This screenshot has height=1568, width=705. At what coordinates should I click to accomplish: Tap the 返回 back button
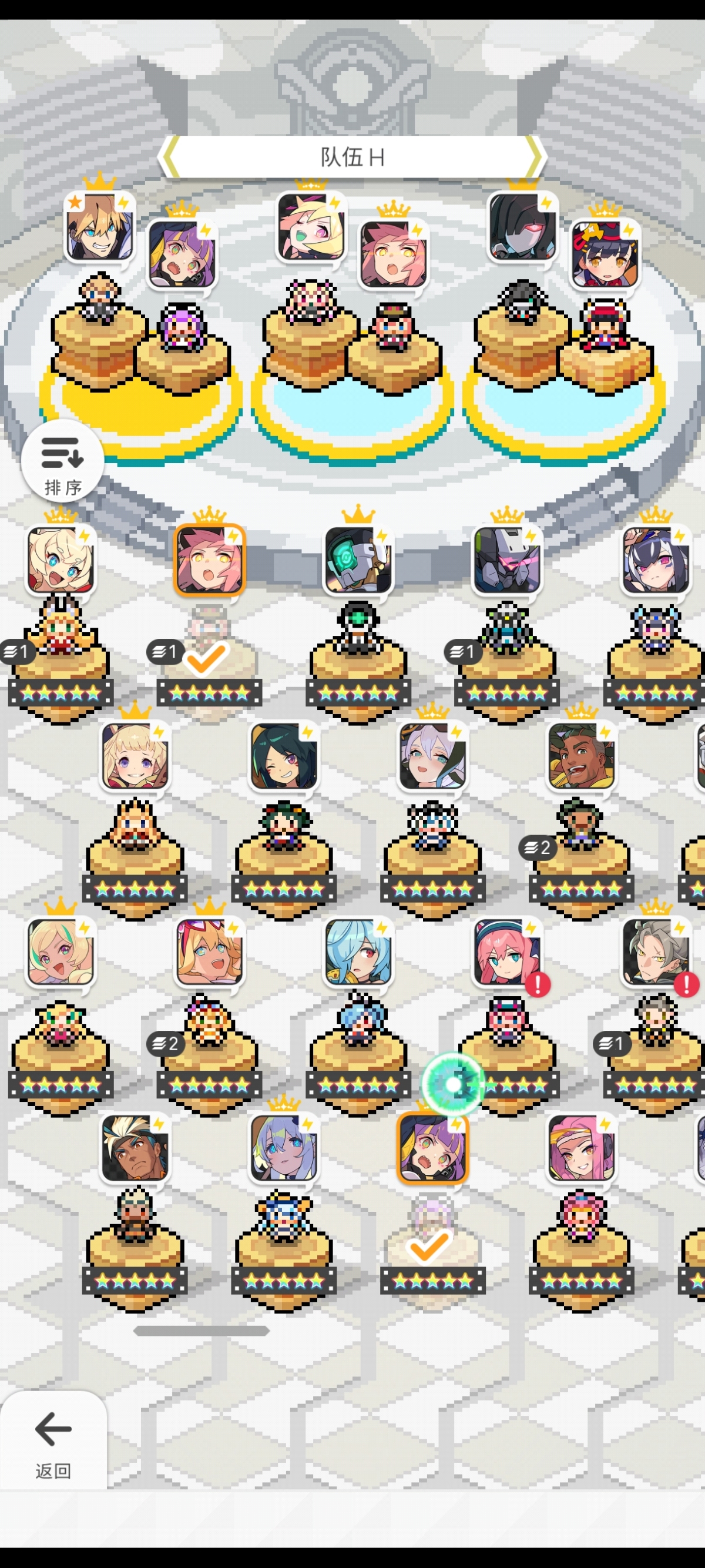click(53, 1440)
